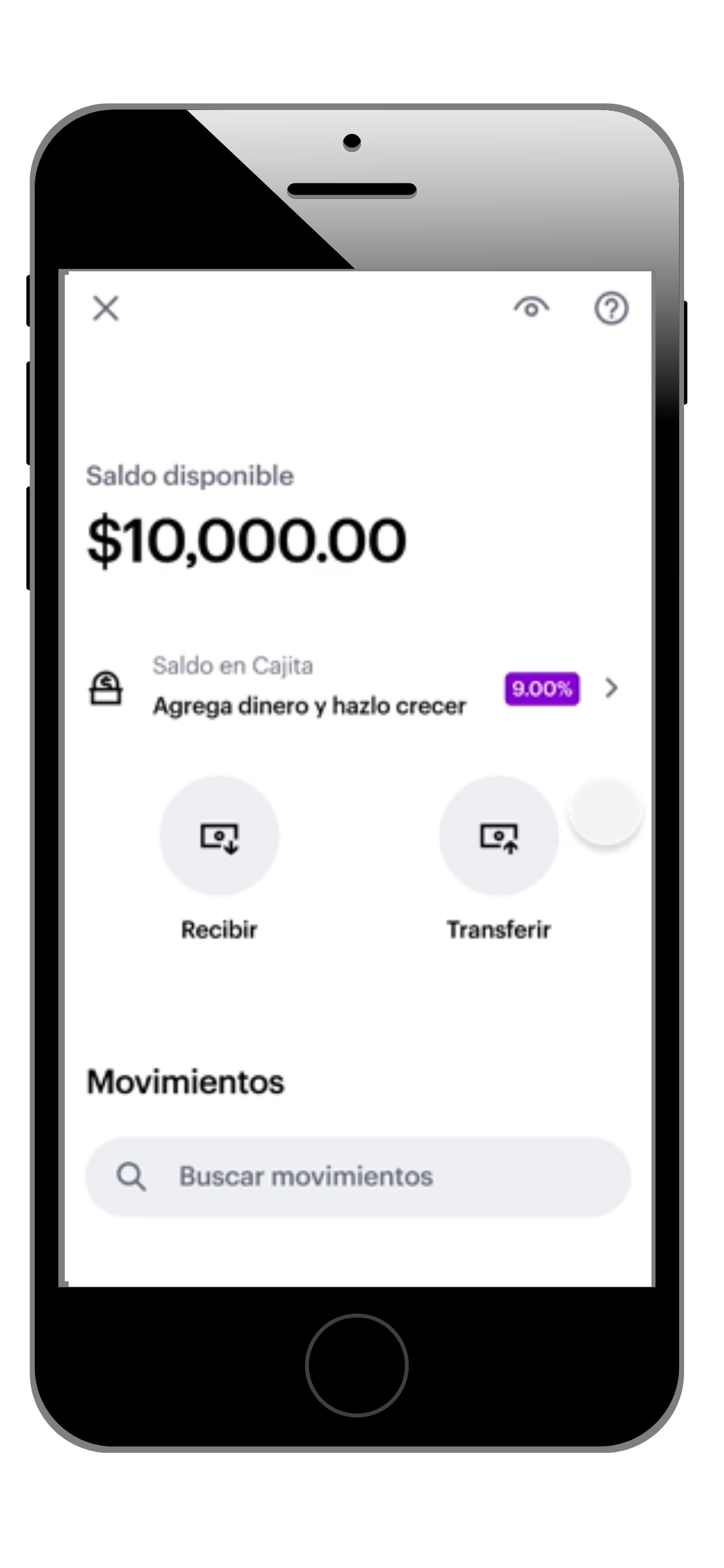
Task: Tap the Saldo en Cajita label
Action: click(232, 666)
